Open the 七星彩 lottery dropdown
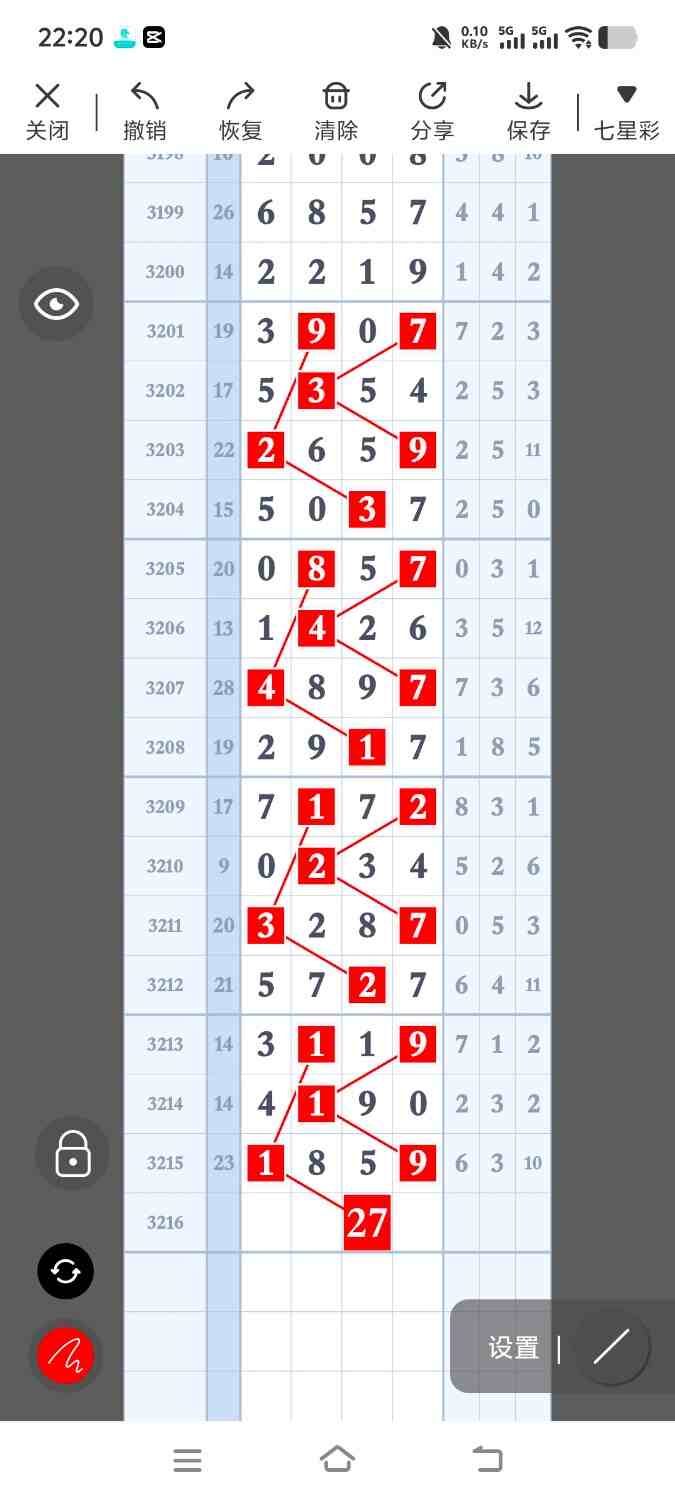Image resolution: width=675 pixels, height=1500 pixels. 626,110
